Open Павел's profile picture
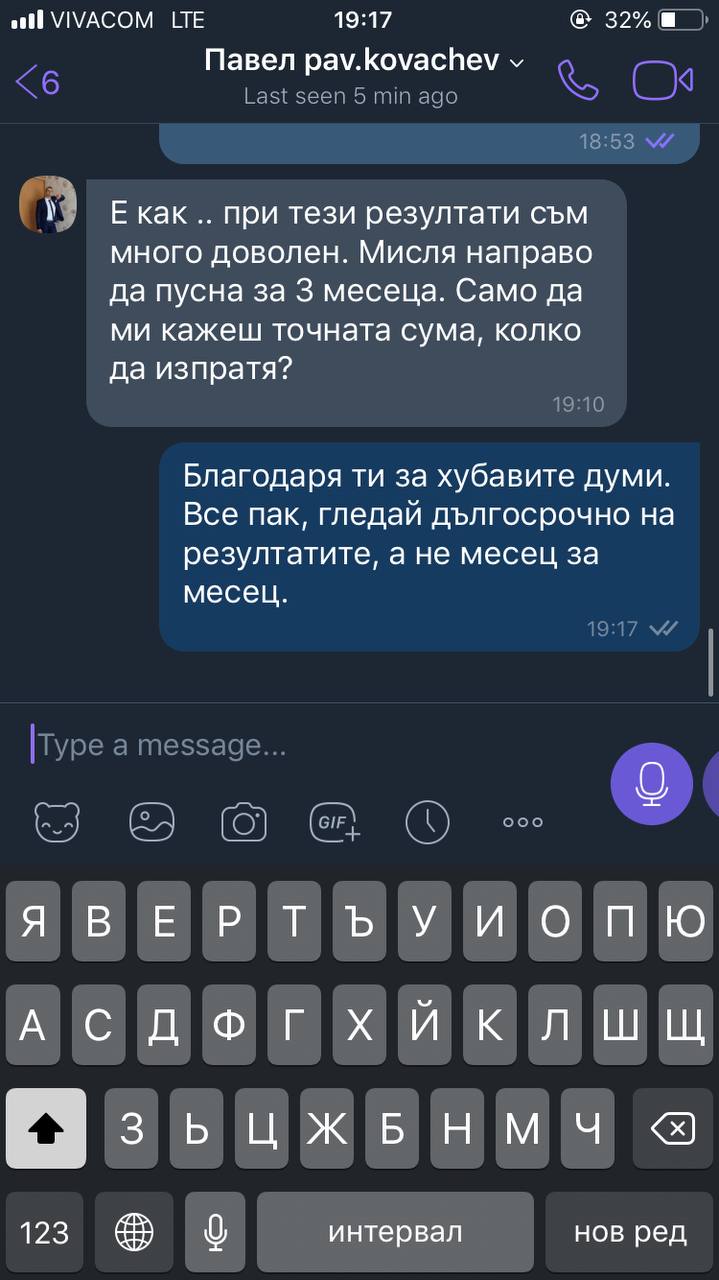The height and width of the screenshot is (1280, 719). click(48, 204)
